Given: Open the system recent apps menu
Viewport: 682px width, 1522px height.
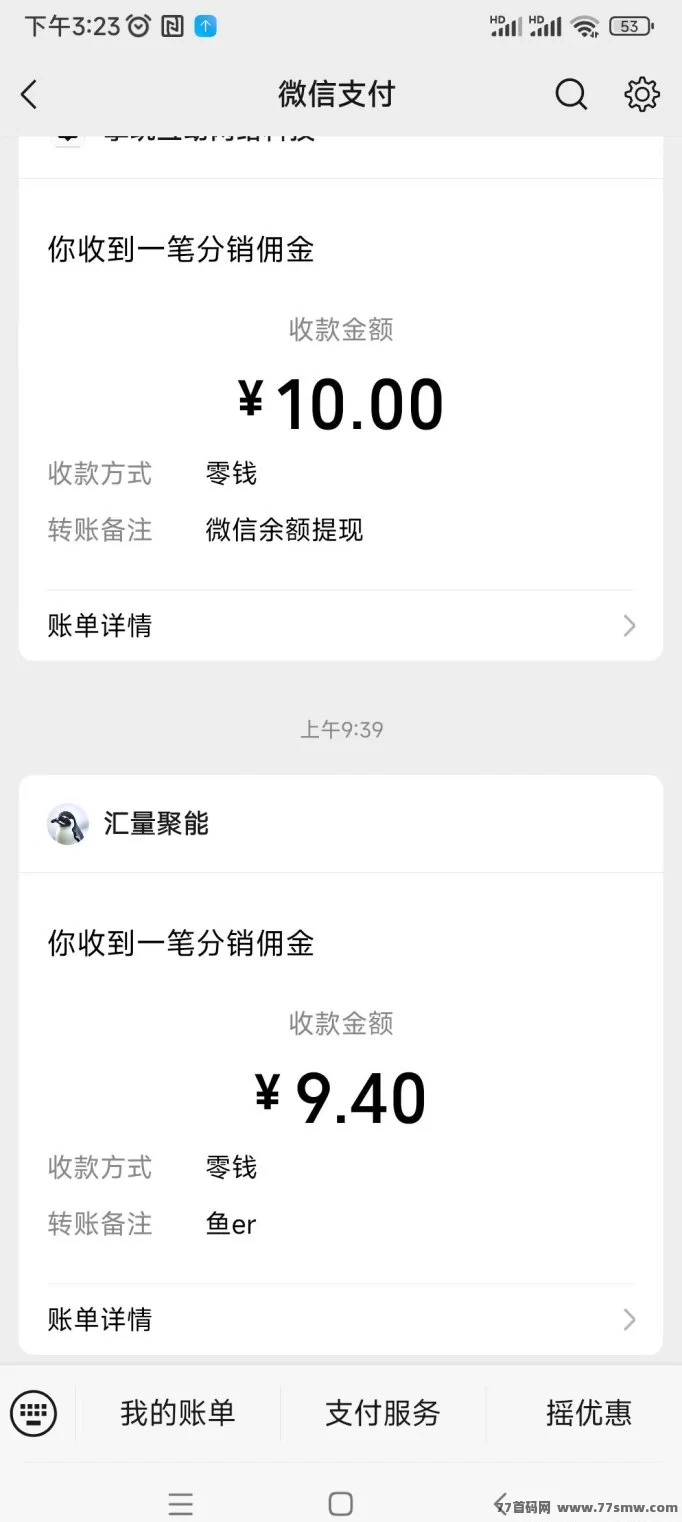Looking at the screenshot, I should pyautogui.click(x=181, y=1503).
